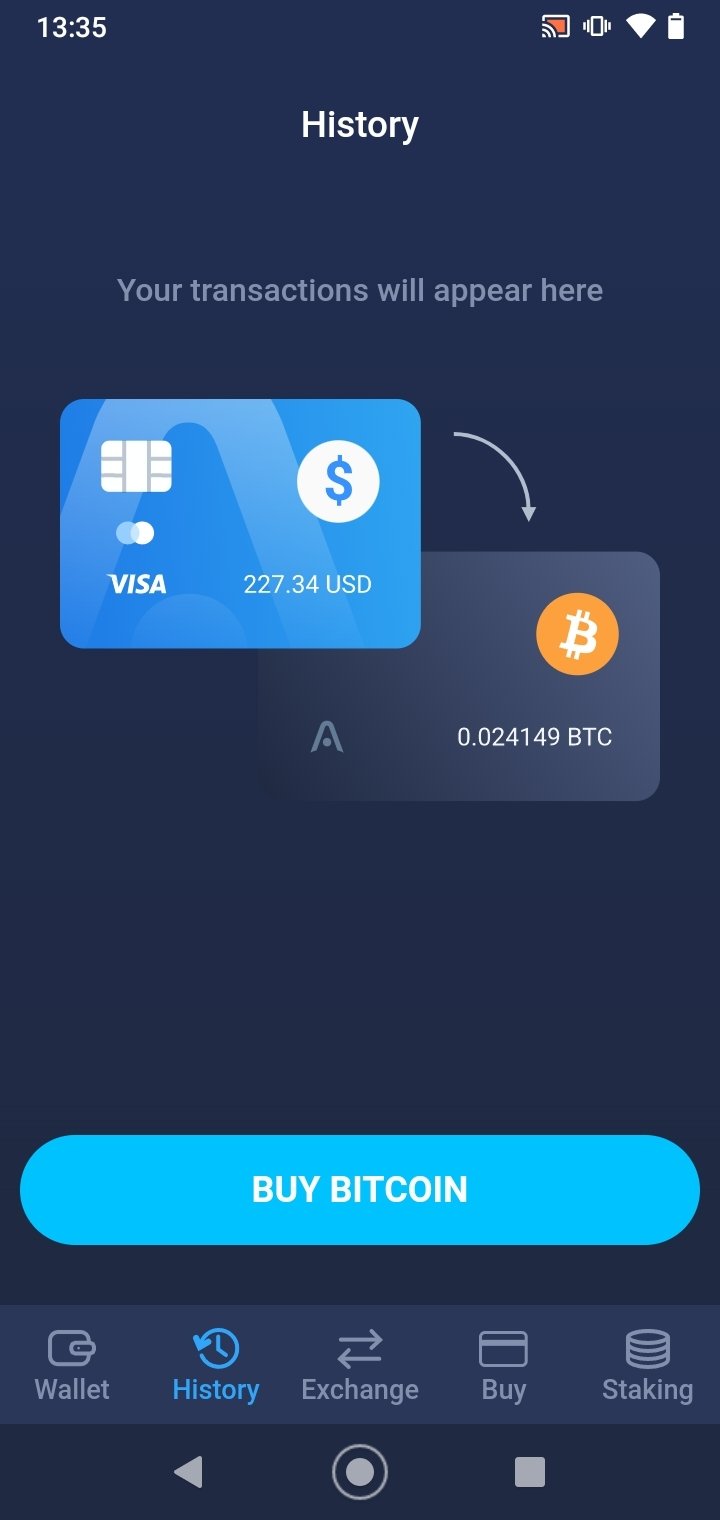Open the Exchange tab
Screen dimensions: 720x1520
[360, 1365]
